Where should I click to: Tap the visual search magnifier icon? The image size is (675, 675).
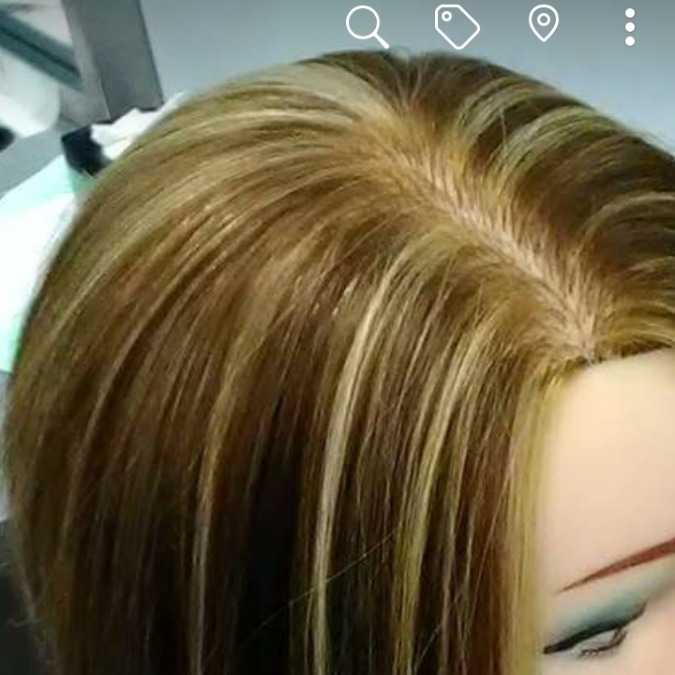pyautogui.click(x=367, y=26)
